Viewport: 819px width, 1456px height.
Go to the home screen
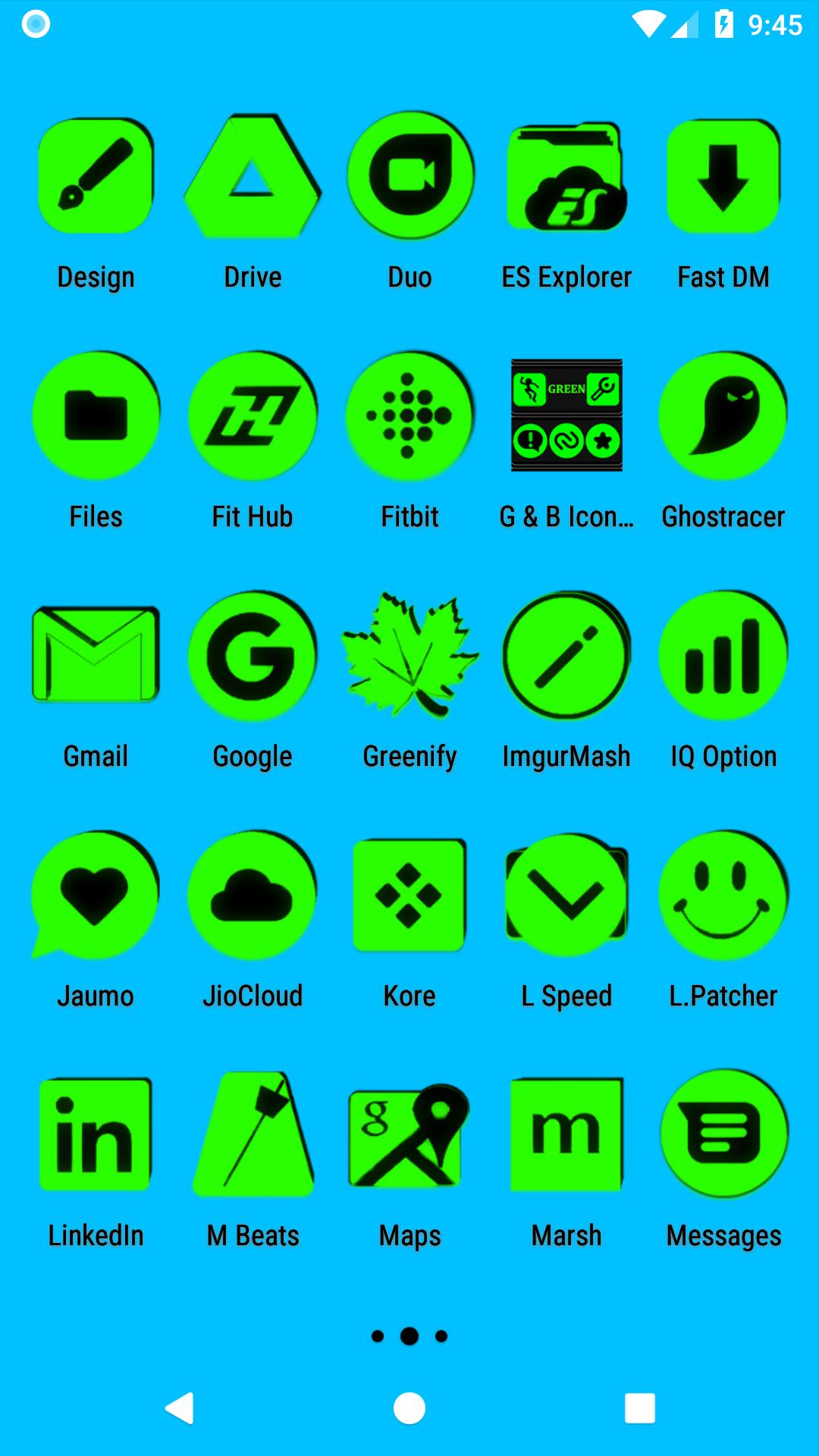pos(409,1408)
